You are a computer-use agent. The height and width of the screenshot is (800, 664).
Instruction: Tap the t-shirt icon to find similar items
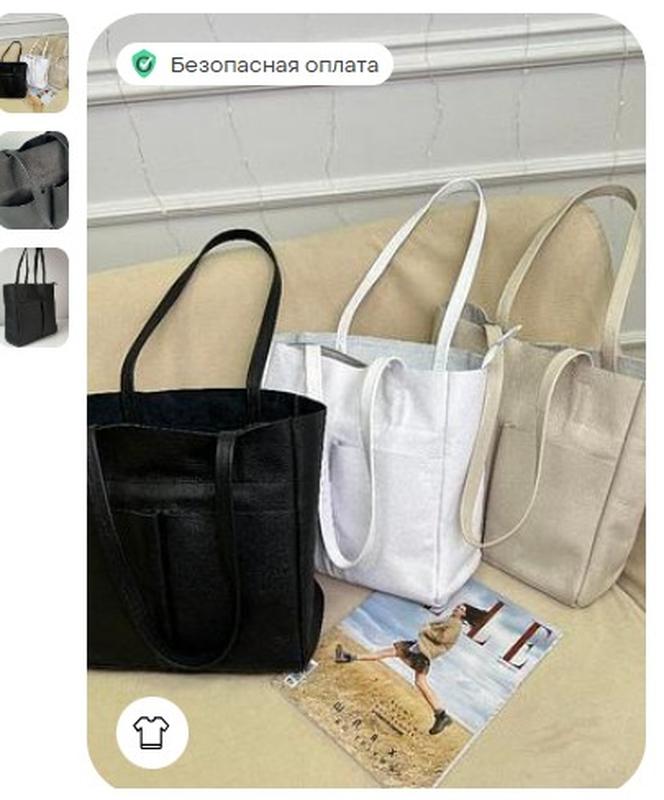point(152,732)
